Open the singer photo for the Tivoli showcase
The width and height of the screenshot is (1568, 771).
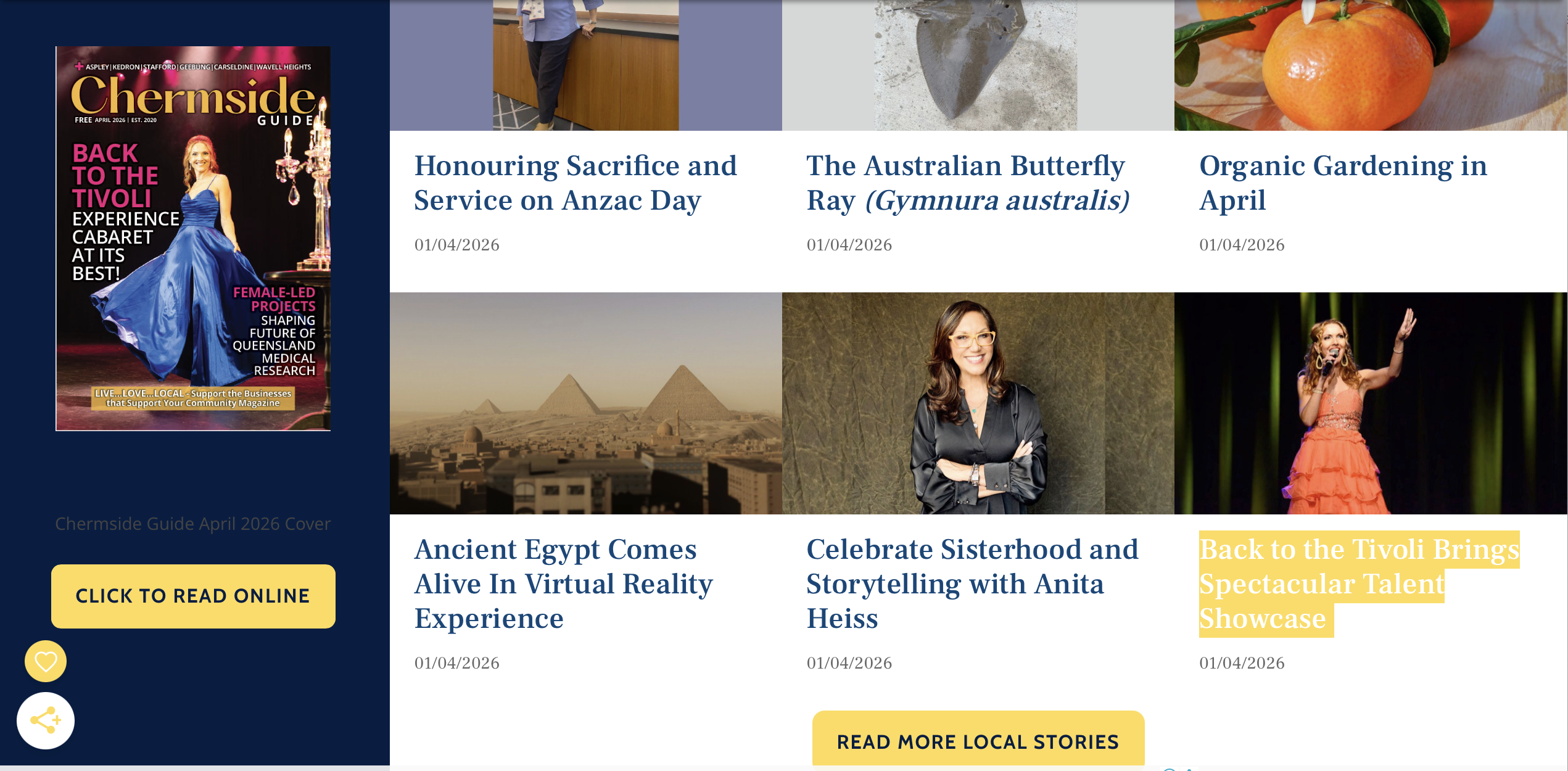click(x=1370, y=403)
